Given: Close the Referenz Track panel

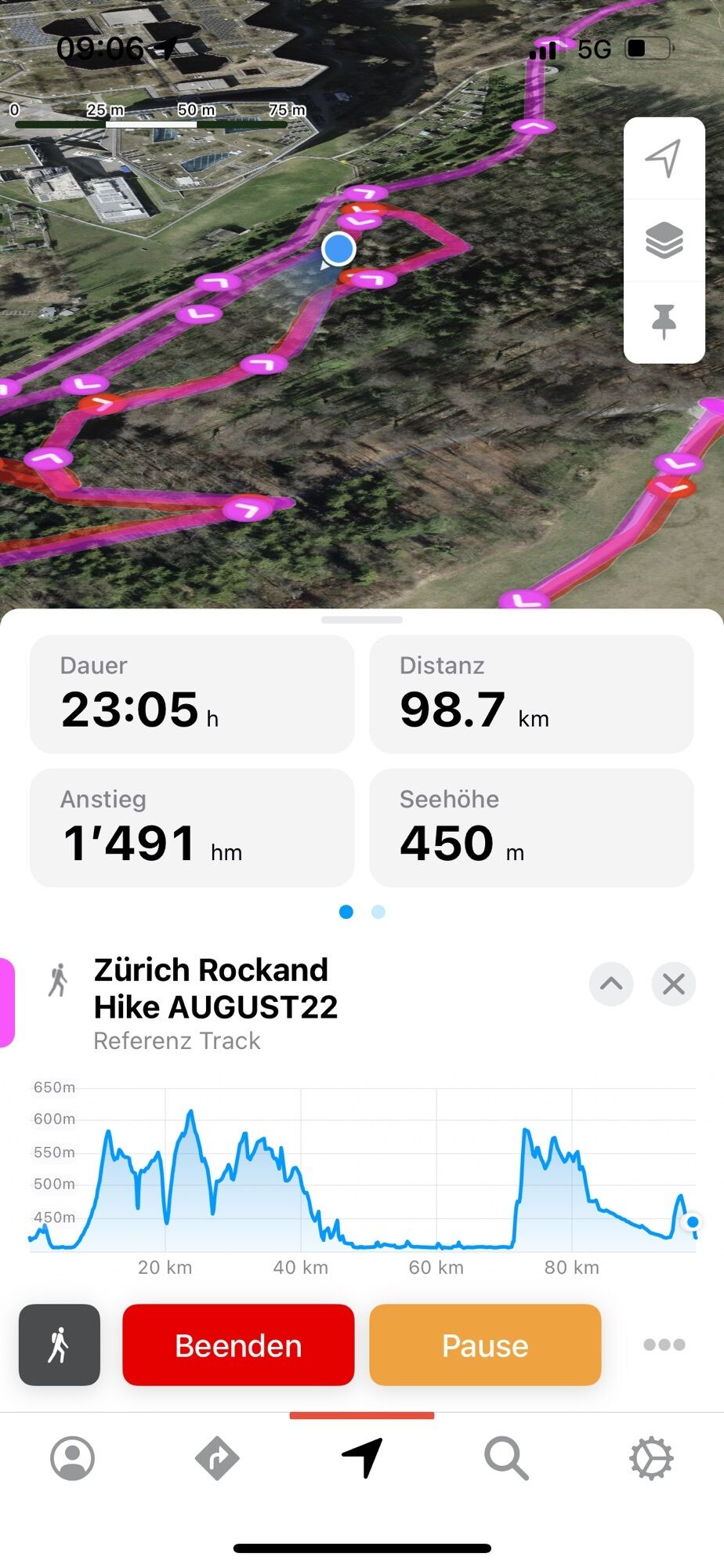Looking at the screenshot, I should coord(673,984).
